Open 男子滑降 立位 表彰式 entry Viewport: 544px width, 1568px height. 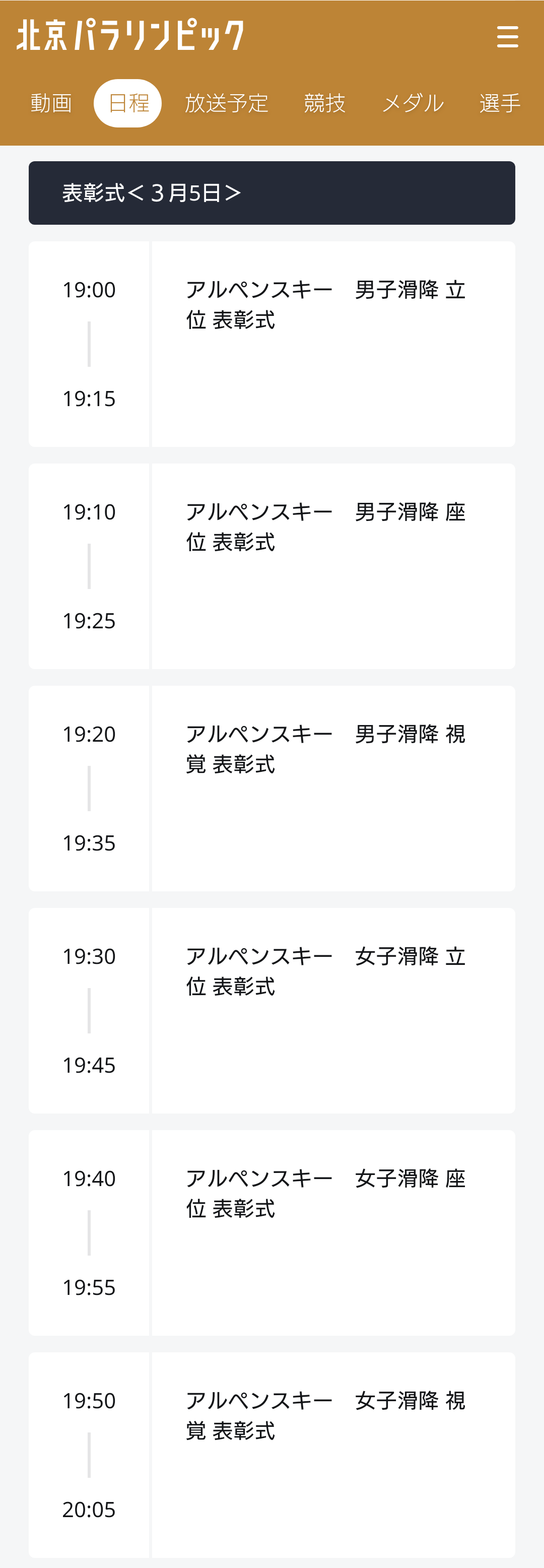(x=326, y=304)
